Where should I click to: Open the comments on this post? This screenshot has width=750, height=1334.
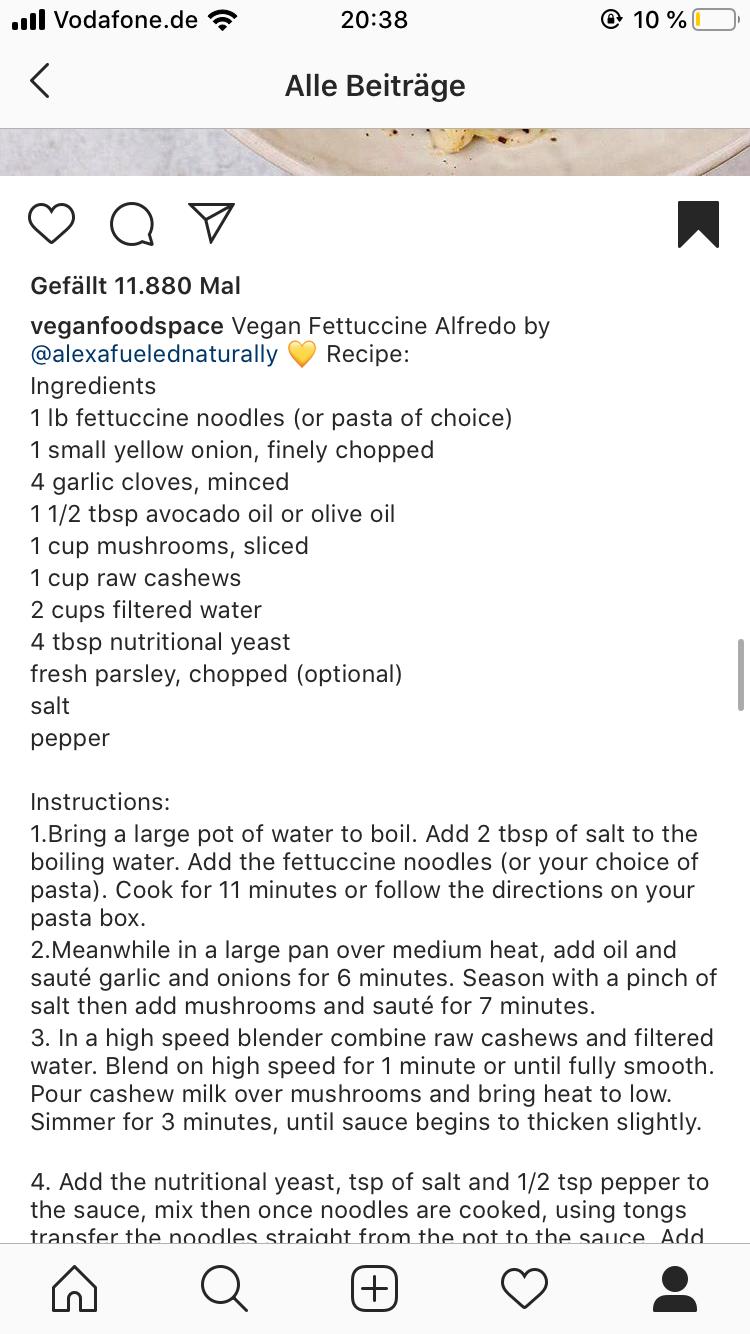point(132,224)
